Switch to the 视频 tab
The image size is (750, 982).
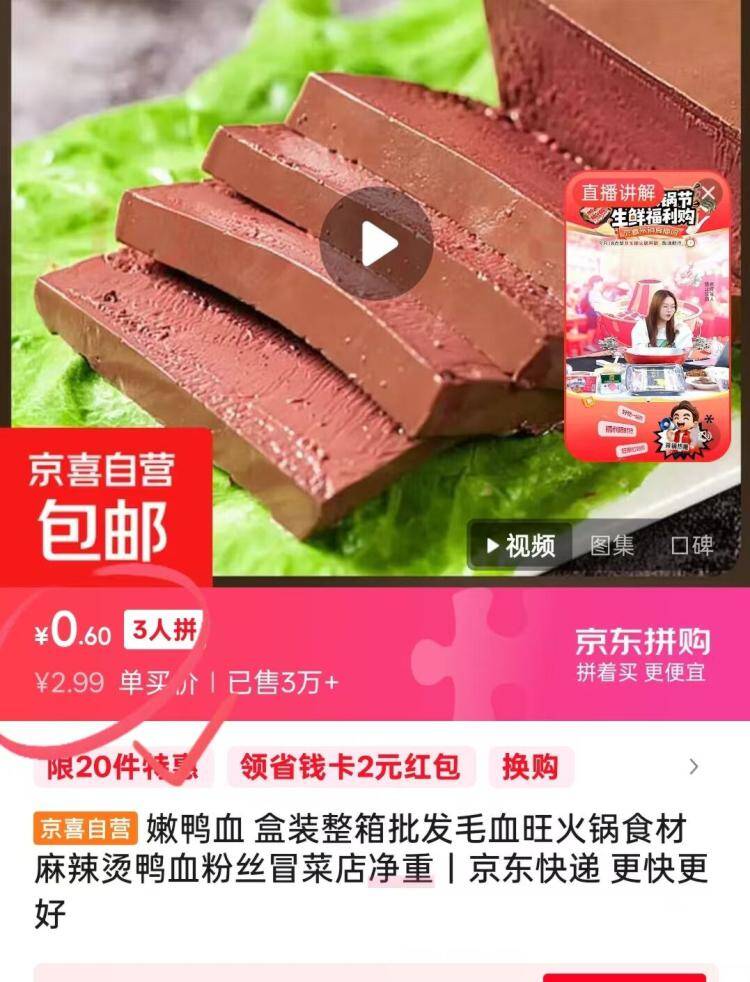coord(520,546)
